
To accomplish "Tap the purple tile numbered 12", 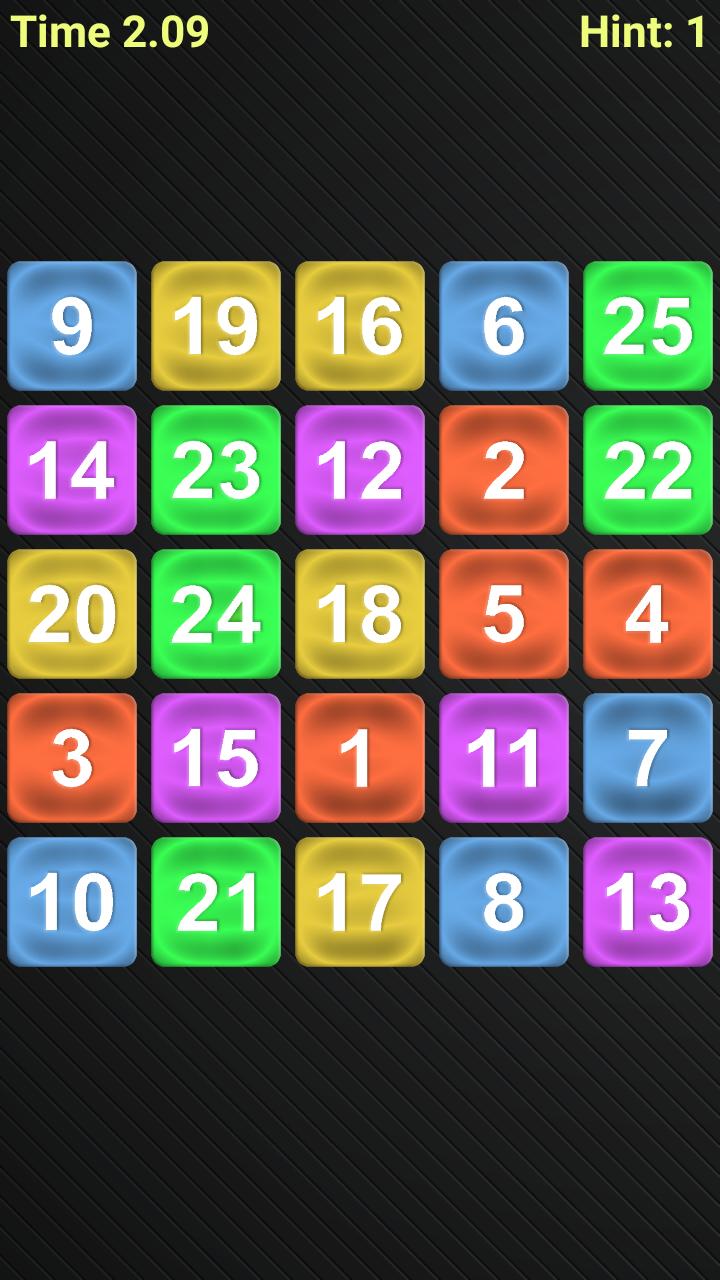I will point(360,470).
